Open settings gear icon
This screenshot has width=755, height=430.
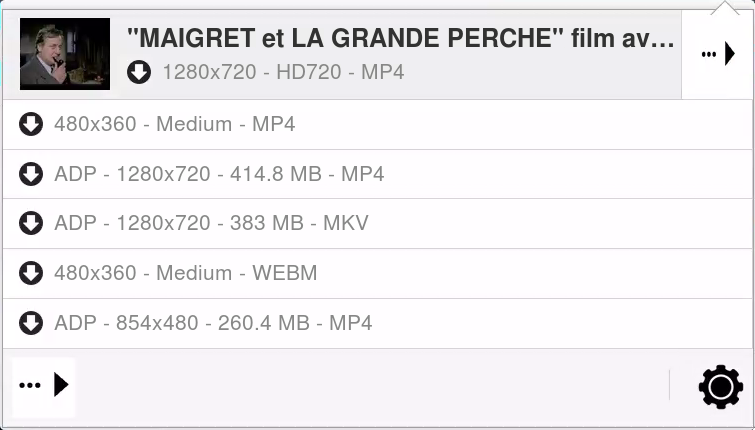click(x=720, y=387)
